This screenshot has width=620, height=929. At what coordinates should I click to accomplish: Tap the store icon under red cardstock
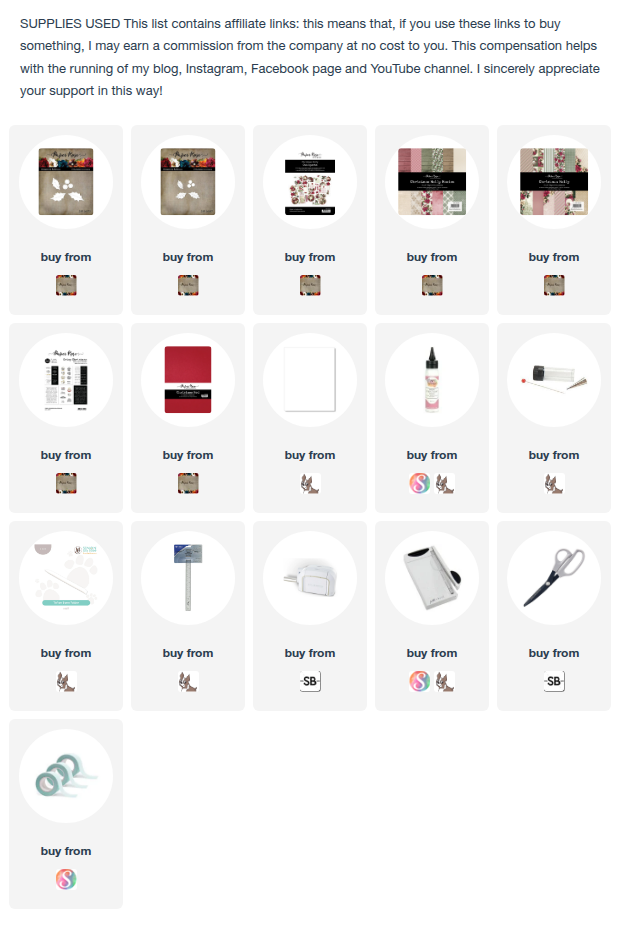point(188,484)
